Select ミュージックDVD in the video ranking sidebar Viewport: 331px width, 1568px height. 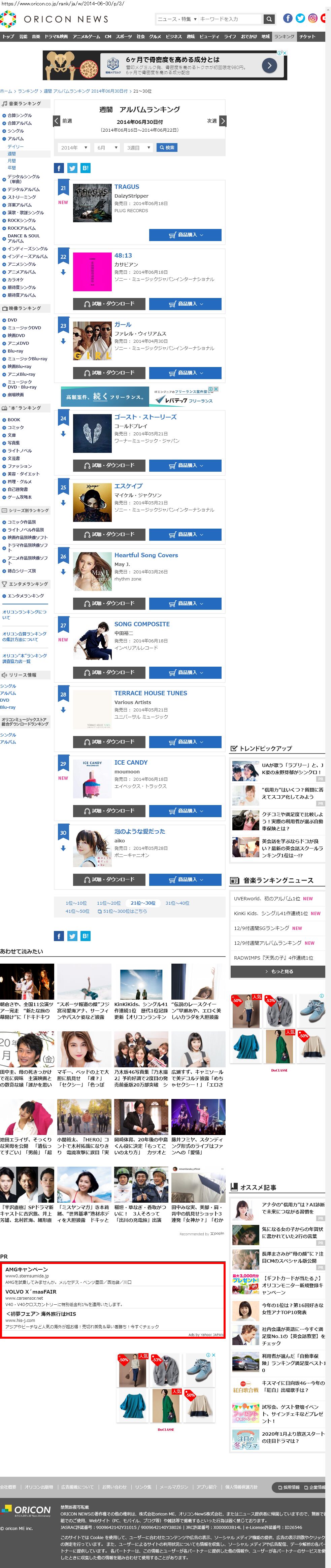(24, 328)
